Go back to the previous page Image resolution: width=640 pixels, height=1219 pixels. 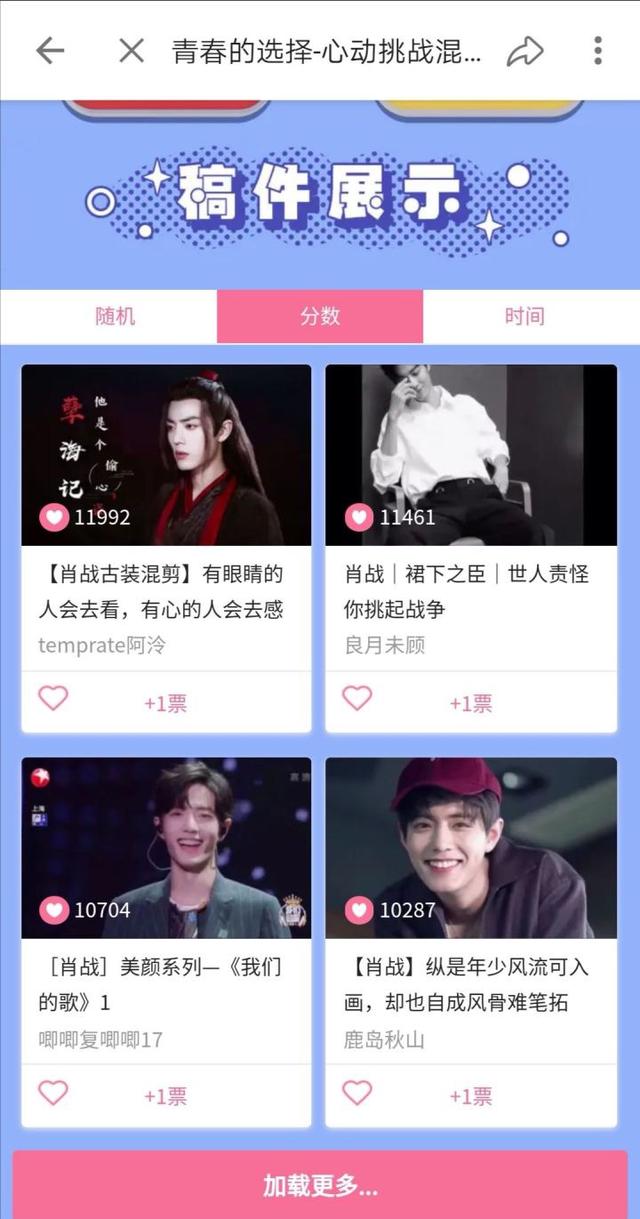click(x=50, y=51)
